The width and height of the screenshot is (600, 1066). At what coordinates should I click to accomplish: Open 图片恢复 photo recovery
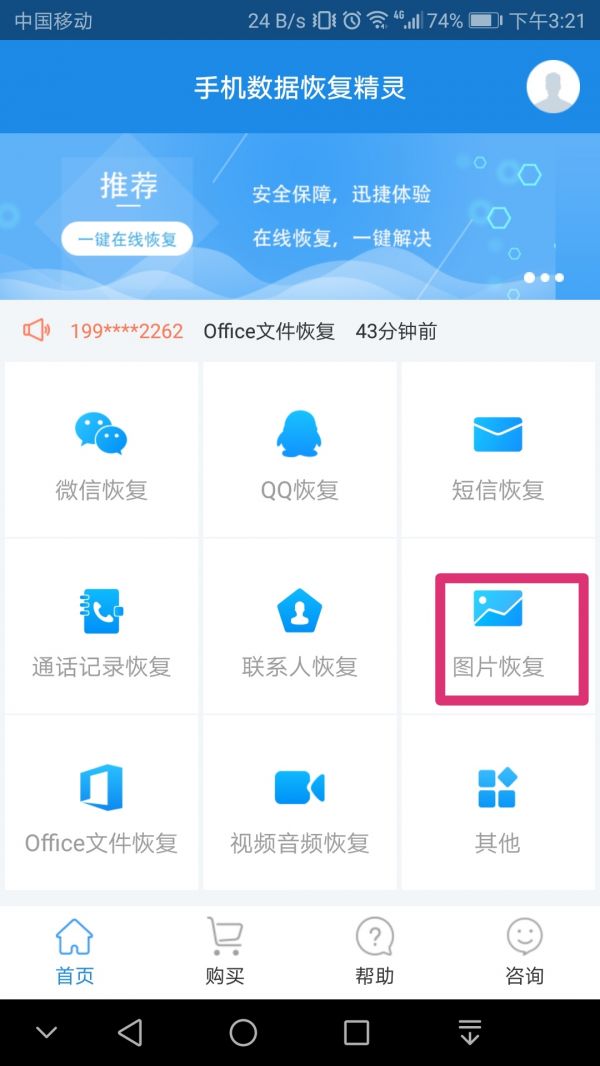pyautogui.click(x=497, y=627)
